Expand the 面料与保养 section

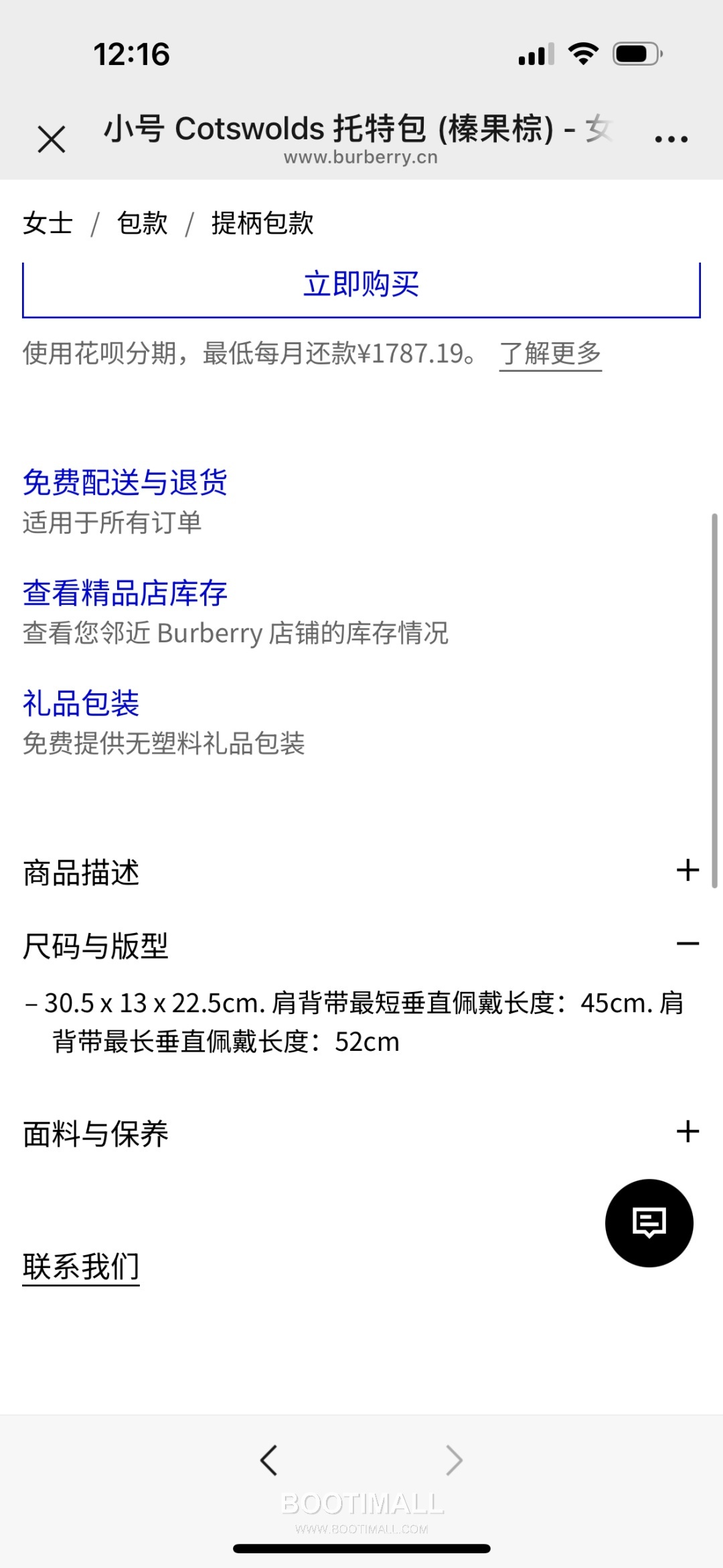coord(688,1132)
